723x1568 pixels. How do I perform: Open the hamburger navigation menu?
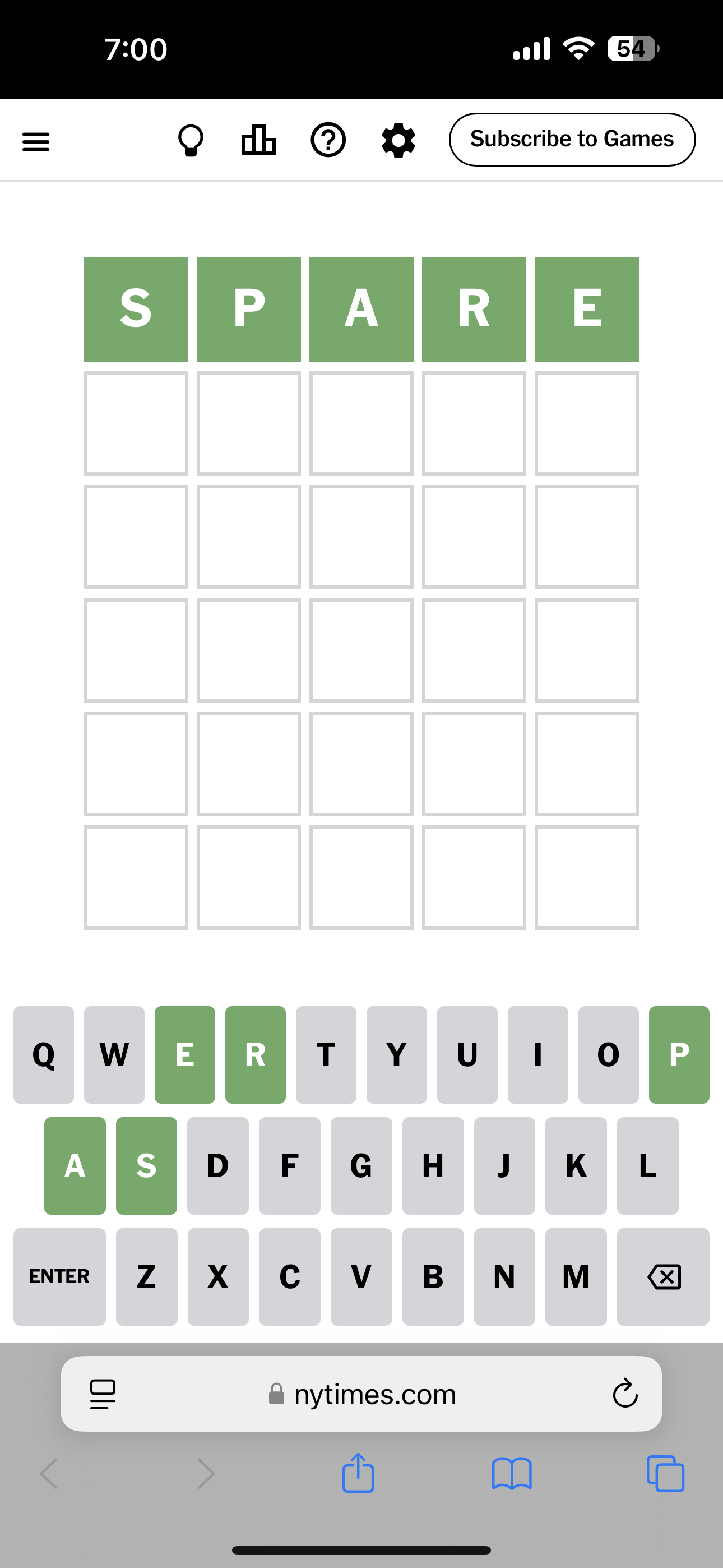[x=36, y=141]
